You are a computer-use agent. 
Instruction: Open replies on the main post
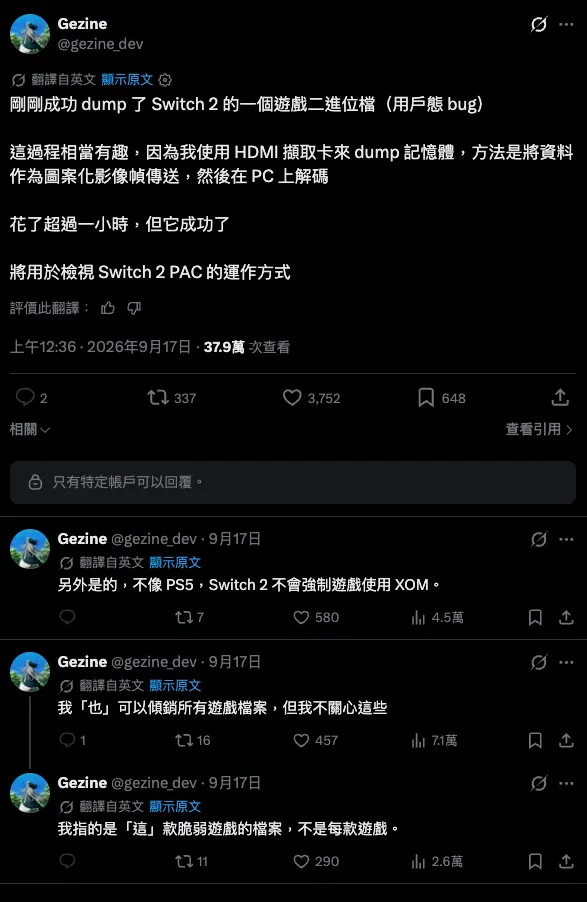[x=31, y=398]
